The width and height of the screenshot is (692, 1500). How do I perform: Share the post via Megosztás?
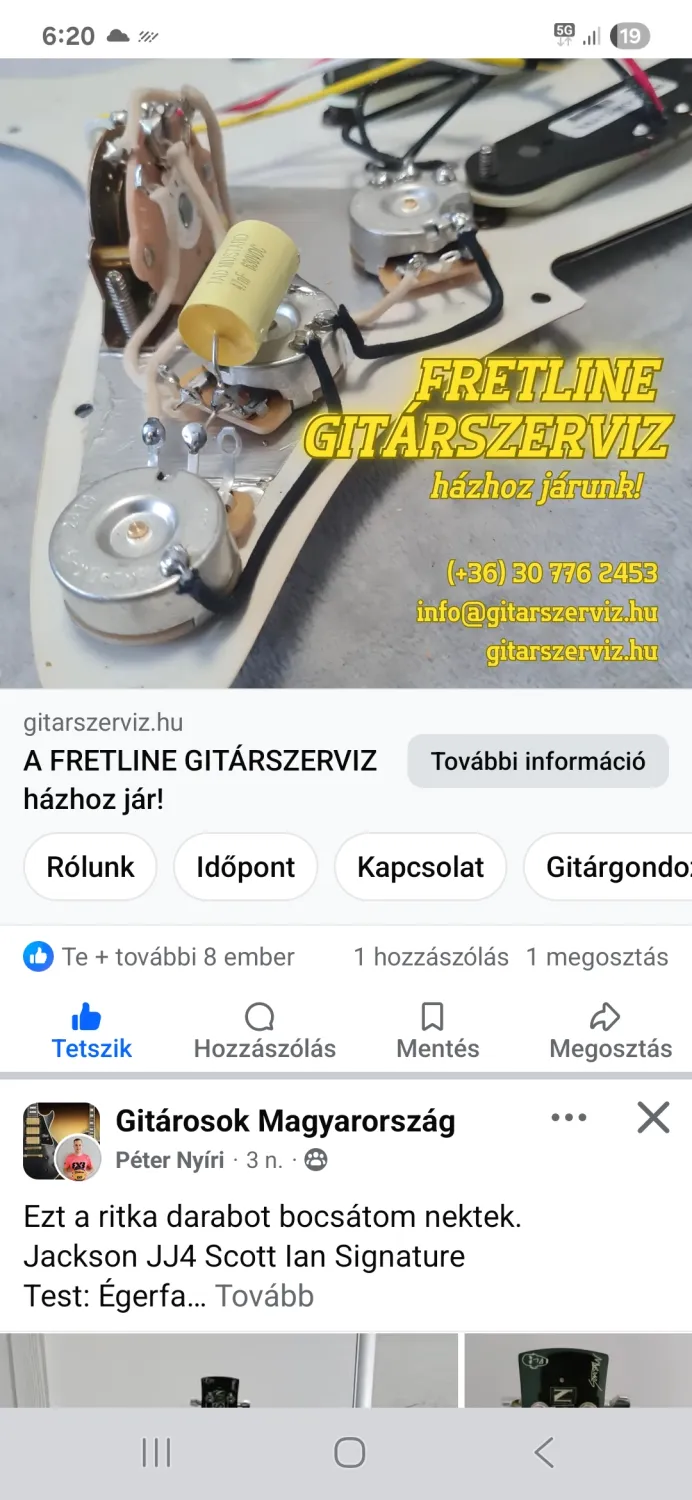(610, 1031)
